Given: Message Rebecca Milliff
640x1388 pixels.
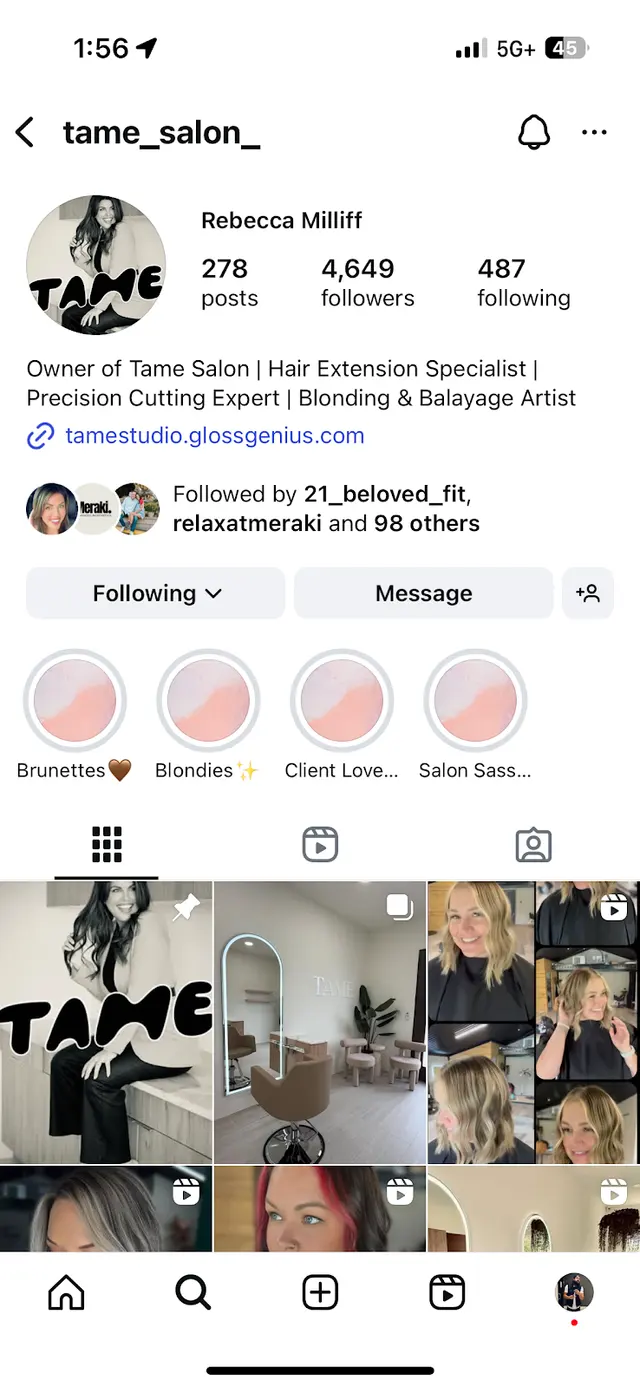Looking at the screenshot, I should click(423, 593).
